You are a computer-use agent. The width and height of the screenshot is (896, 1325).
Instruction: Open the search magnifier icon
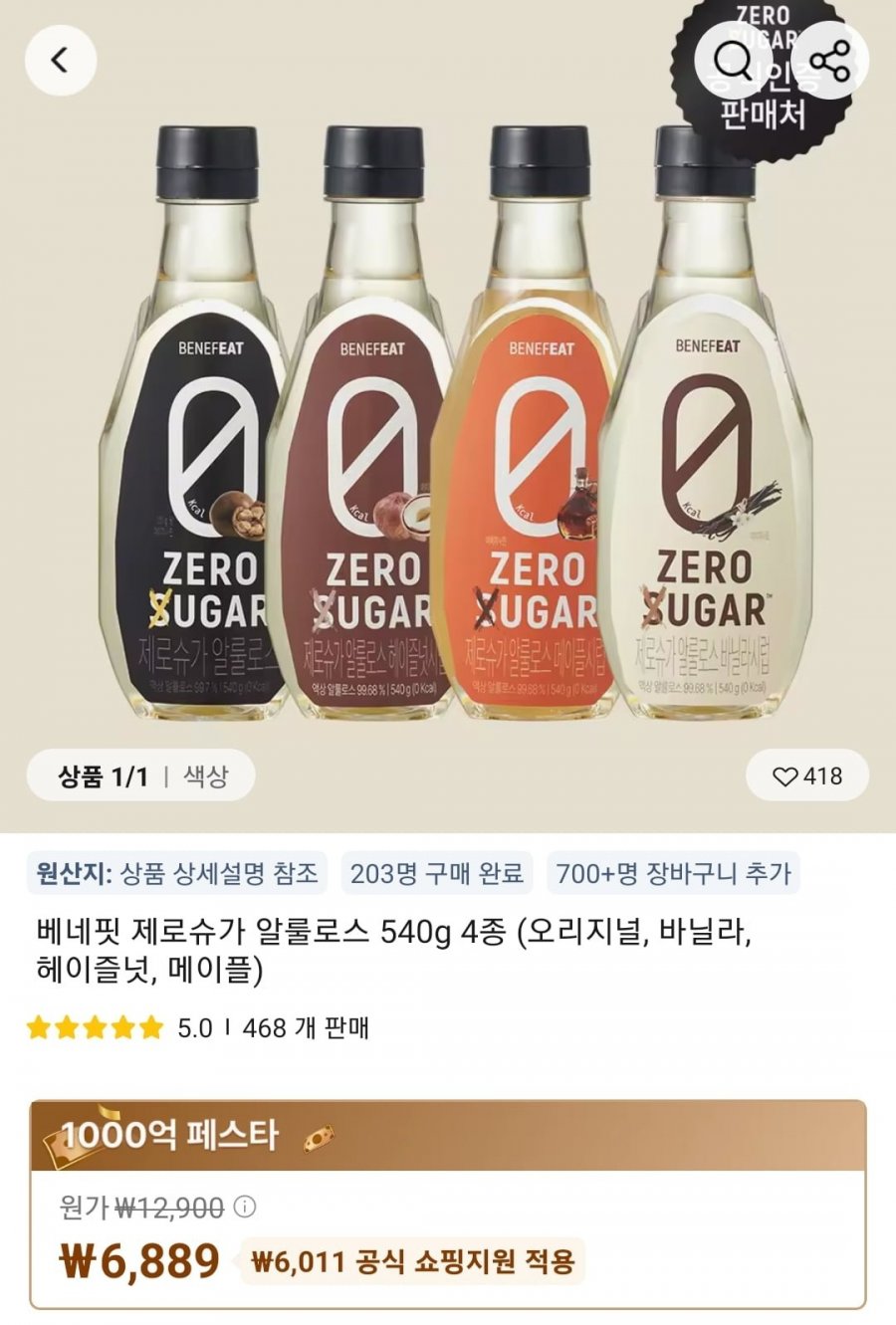pyautogui.click(x=734, y=60)
